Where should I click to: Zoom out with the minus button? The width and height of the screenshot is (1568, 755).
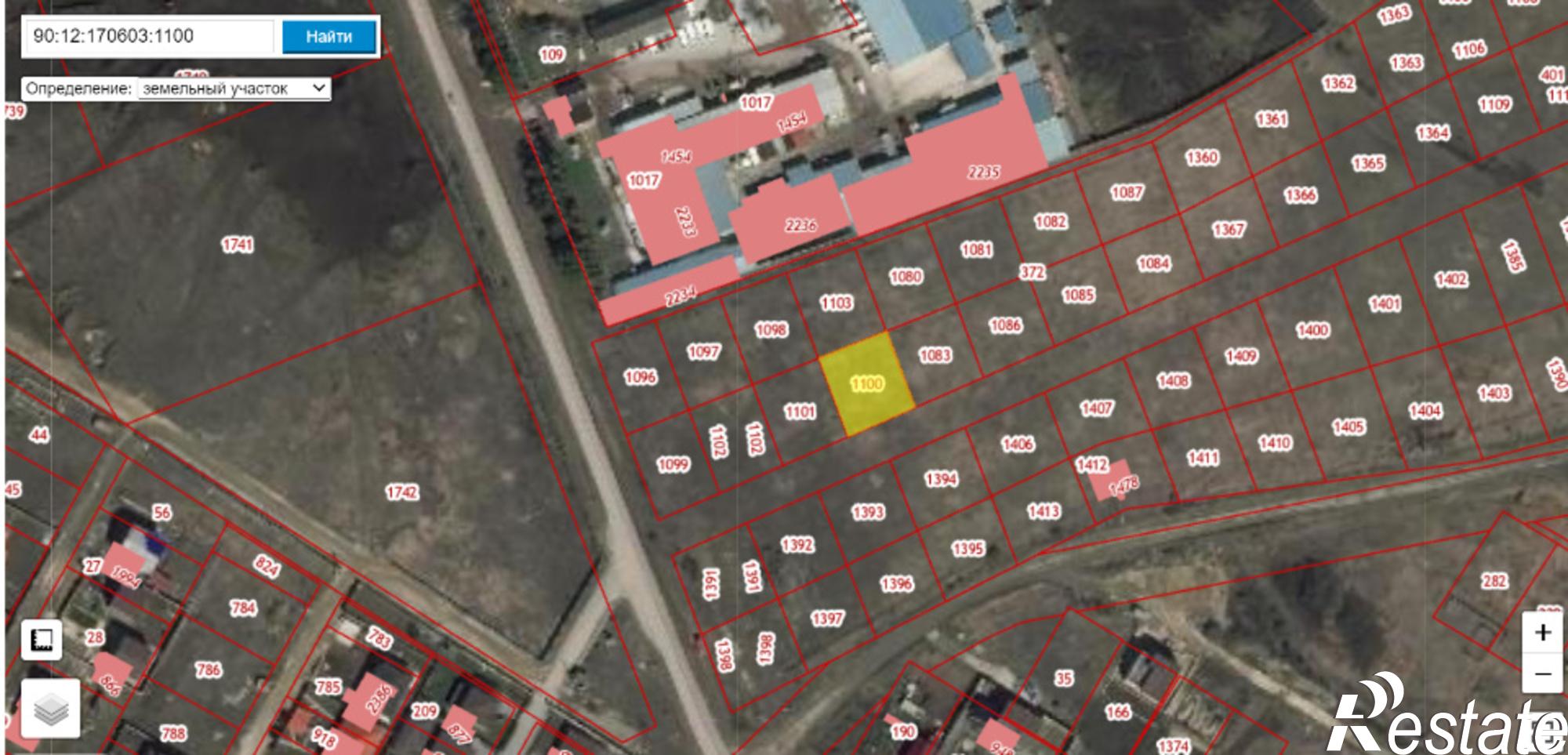coord(1543,673)
